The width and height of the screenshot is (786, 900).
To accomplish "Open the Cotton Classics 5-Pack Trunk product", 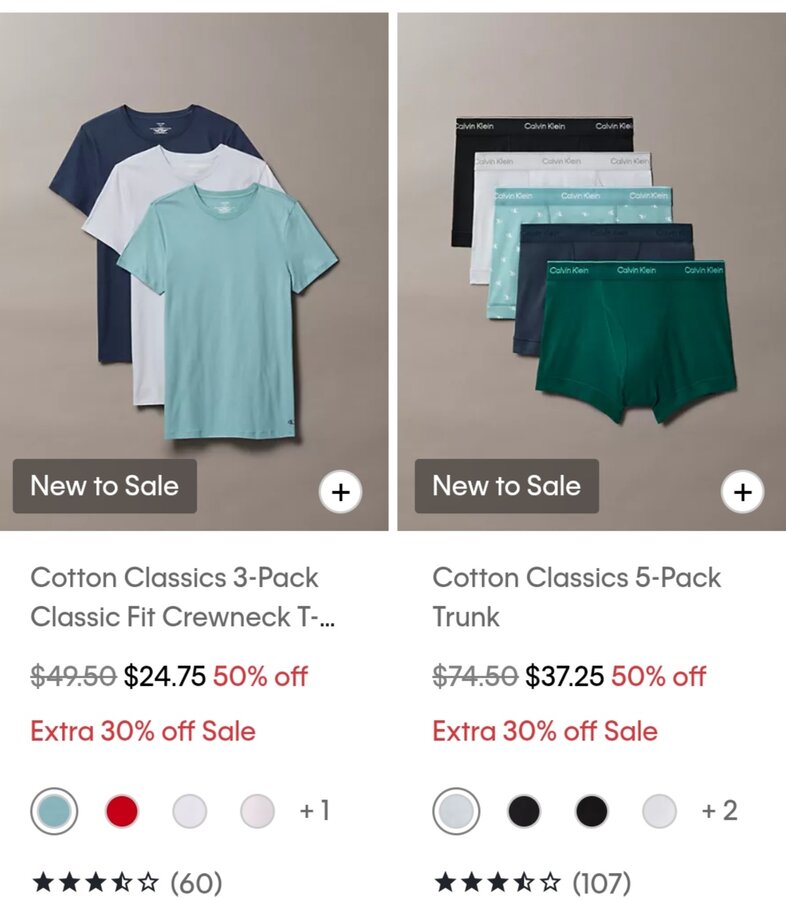I will click(576, 596).
